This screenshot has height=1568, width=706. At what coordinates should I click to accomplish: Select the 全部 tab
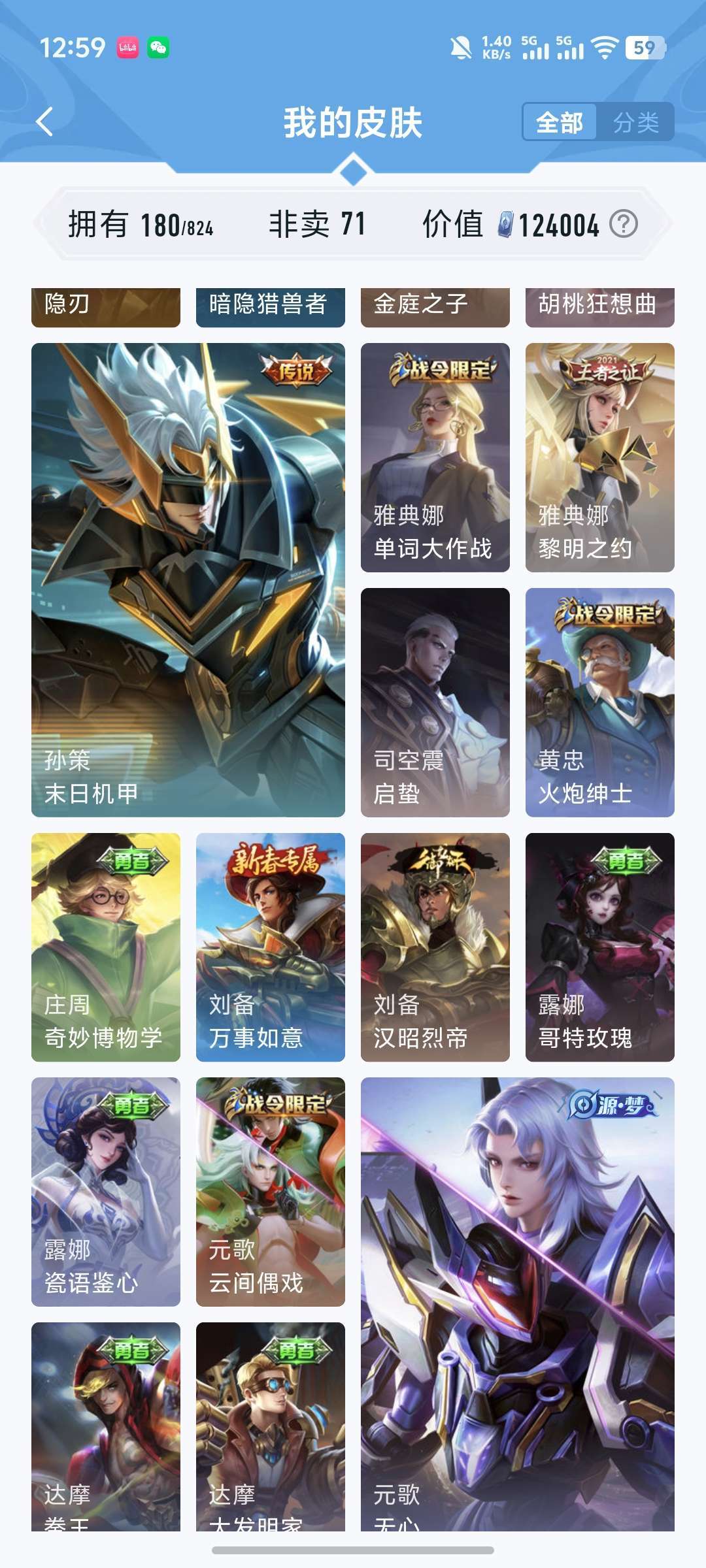click(x=560, y=122)
